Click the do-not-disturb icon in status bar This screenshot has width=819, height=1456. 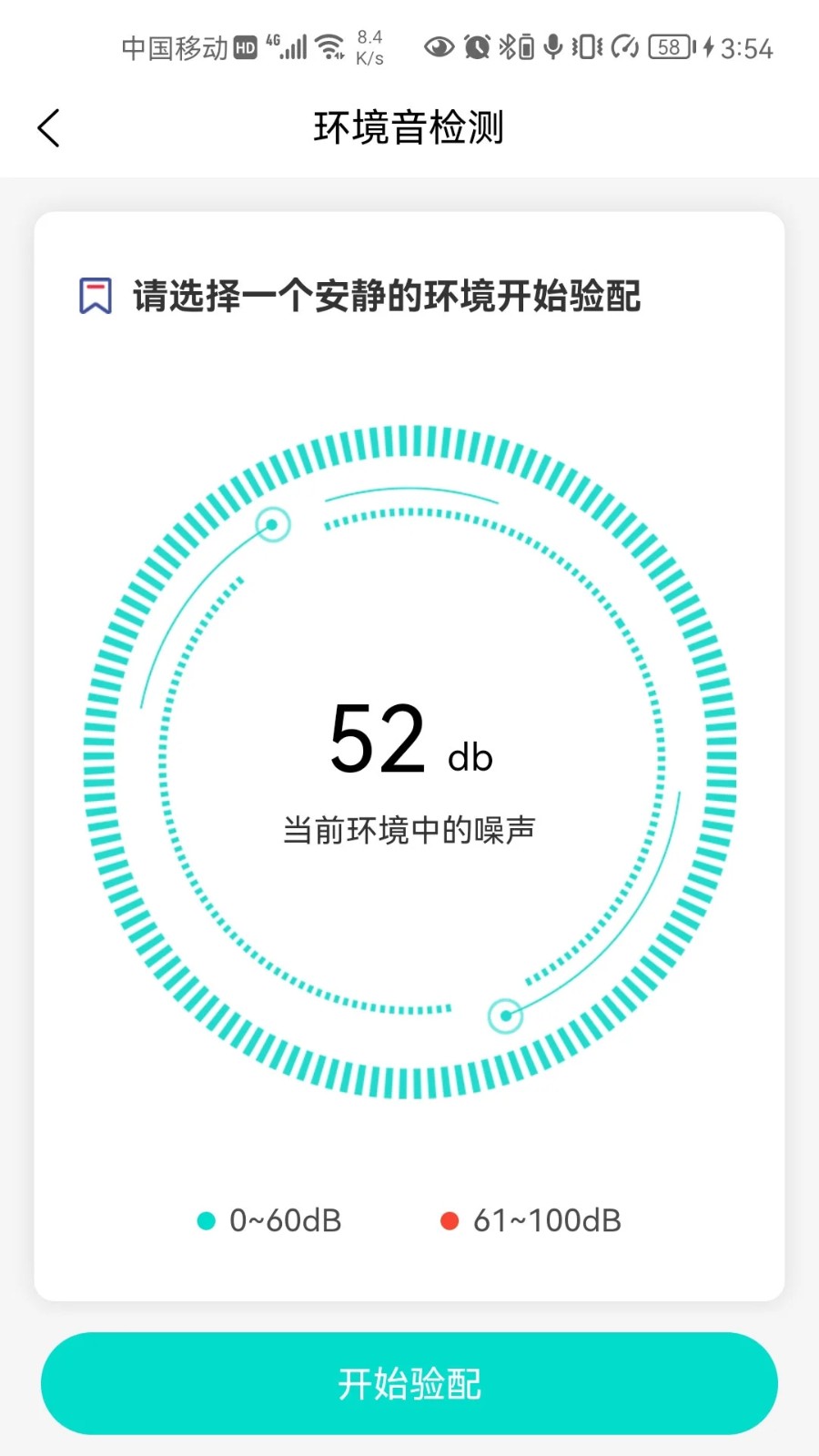click(x=624, y=46)
